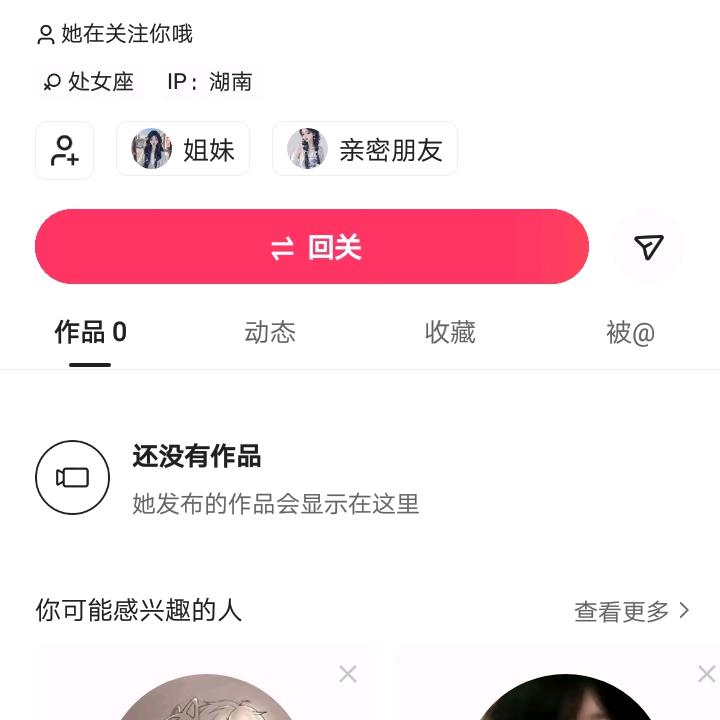Send a message via paper plane icon
The image size is (720, 720).
pos(648,247)
